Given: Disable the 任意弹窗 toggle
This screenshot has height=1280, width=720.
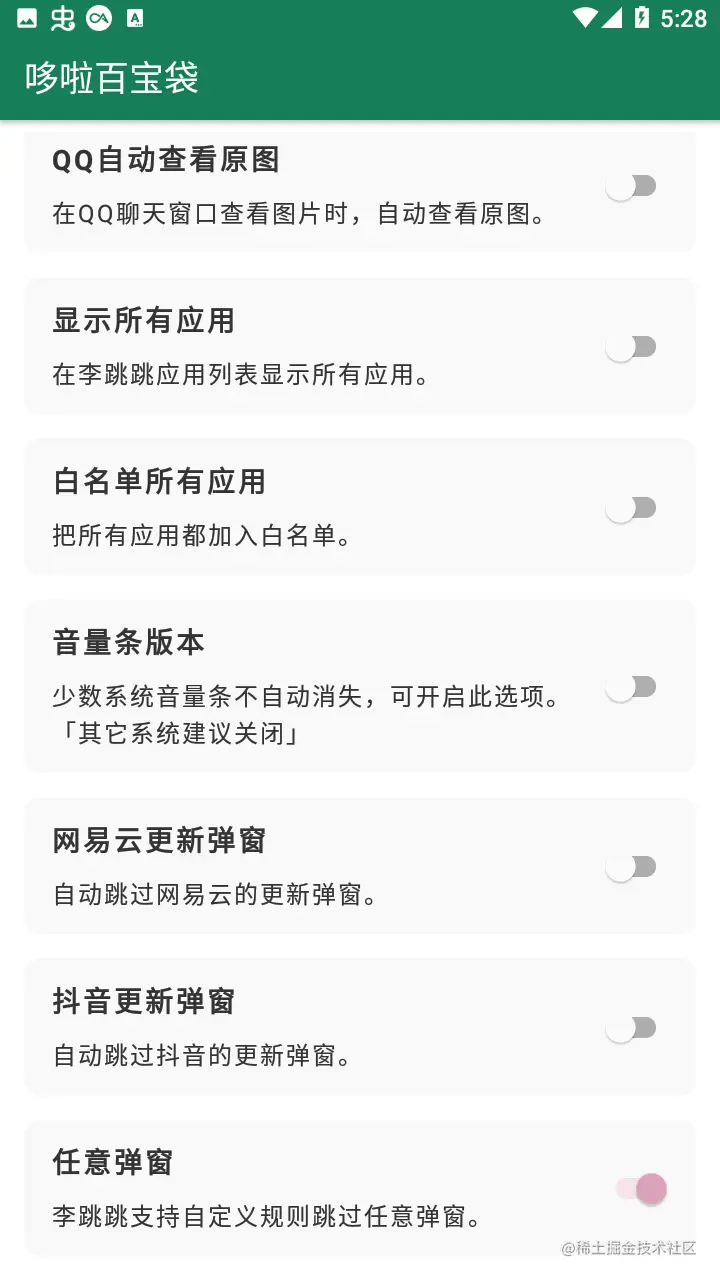Looking at the screenshot, I should click(640, 1189).
